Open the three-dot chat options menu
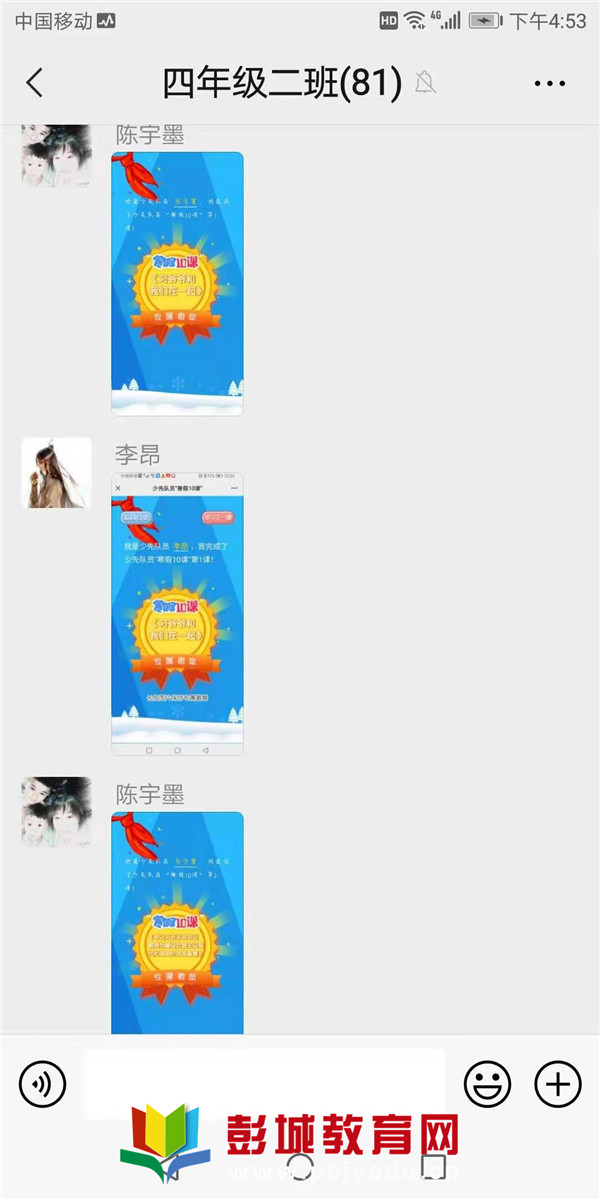 (550, 84)
